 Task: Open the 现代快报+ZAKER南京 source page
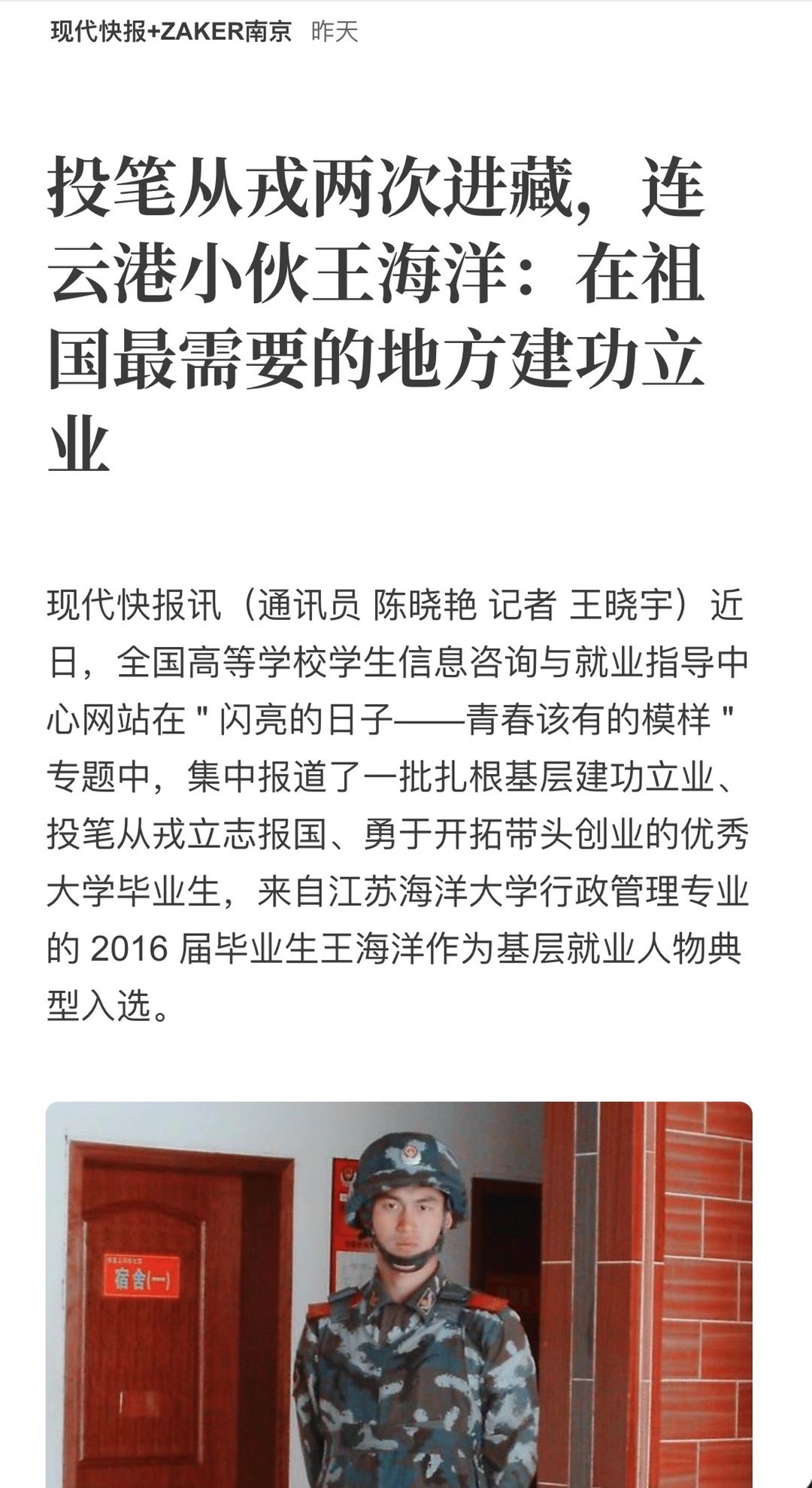click(171, 32)
